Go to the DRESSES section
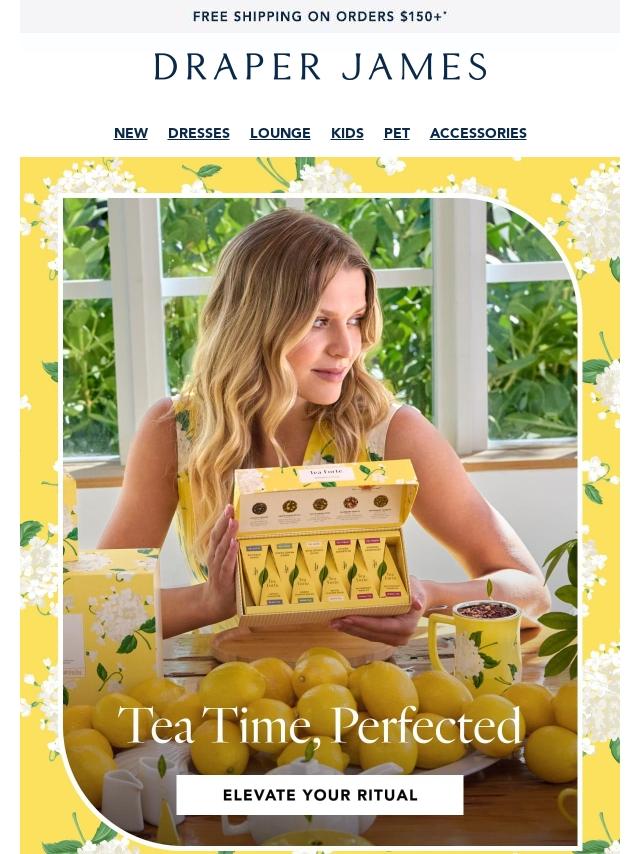Image resolution: width=640 pixels, height=854 pixels. (x=199, y=133)
